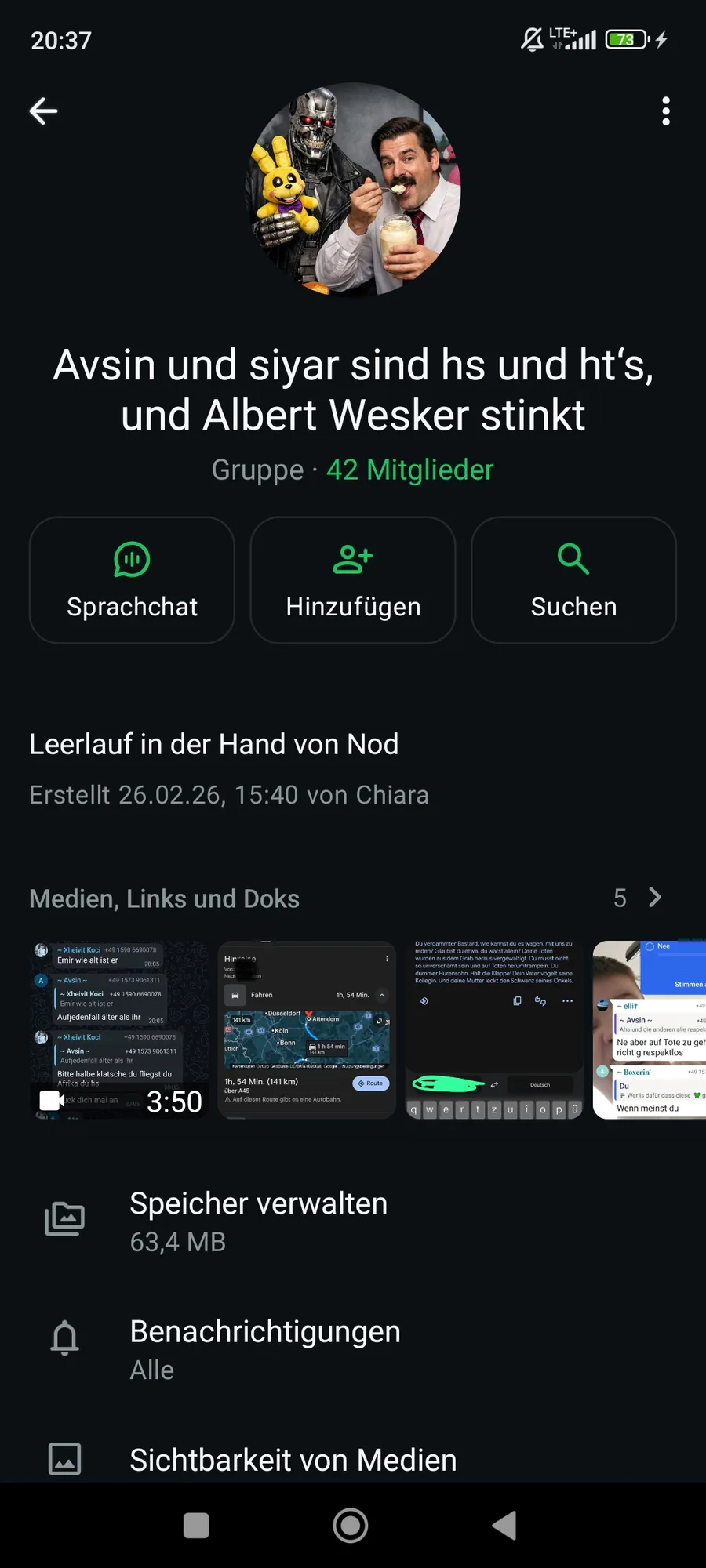Screen dimensions: 706x1568
Task: Go back using the top arrow
Action: point(44,111)
